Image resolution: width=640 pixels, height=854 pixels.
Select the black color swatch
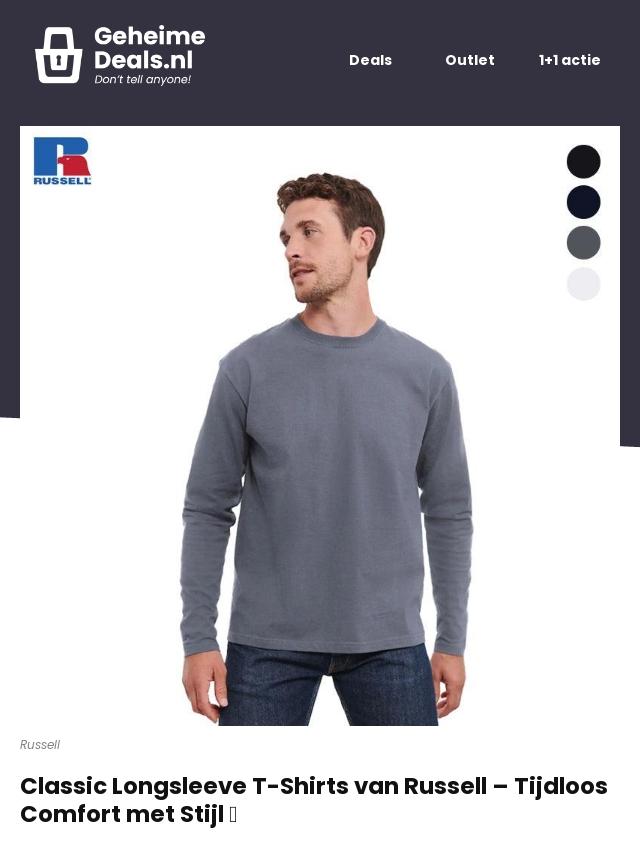coord(583,162)
